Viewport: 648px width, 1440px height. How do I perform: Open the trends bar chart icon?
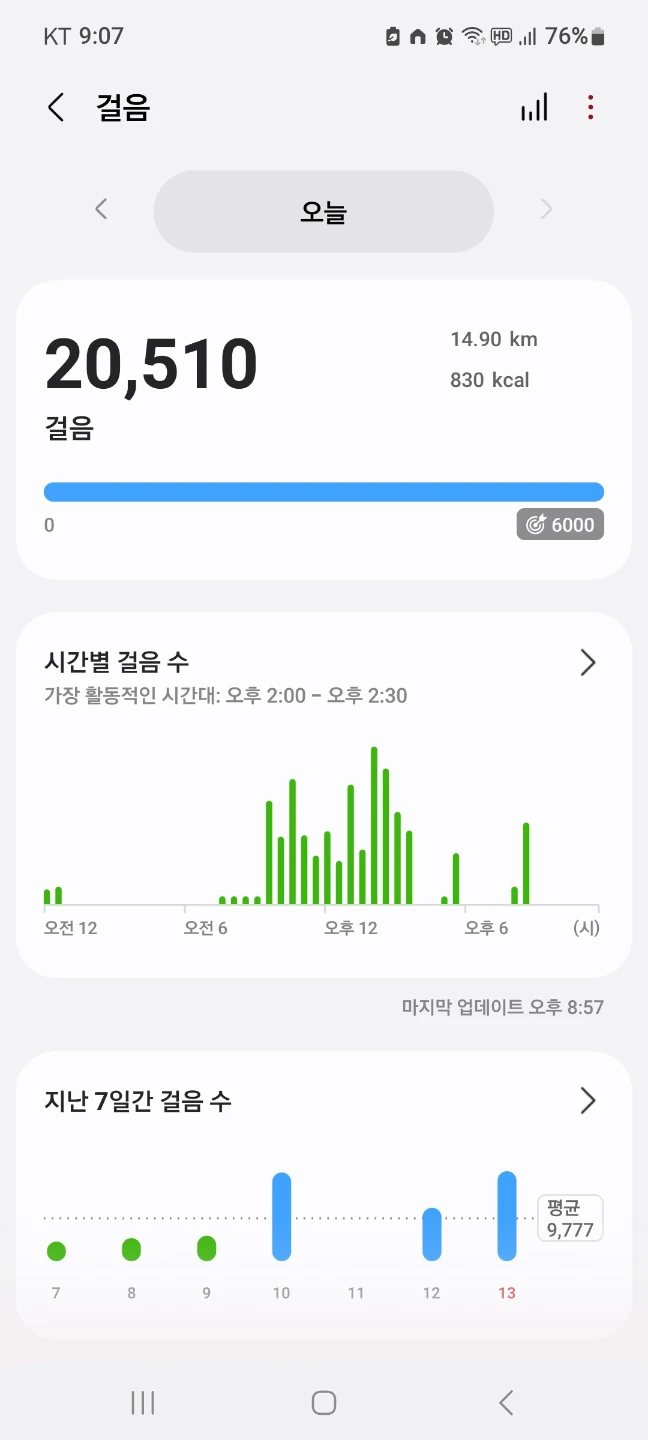coord(534,108)
